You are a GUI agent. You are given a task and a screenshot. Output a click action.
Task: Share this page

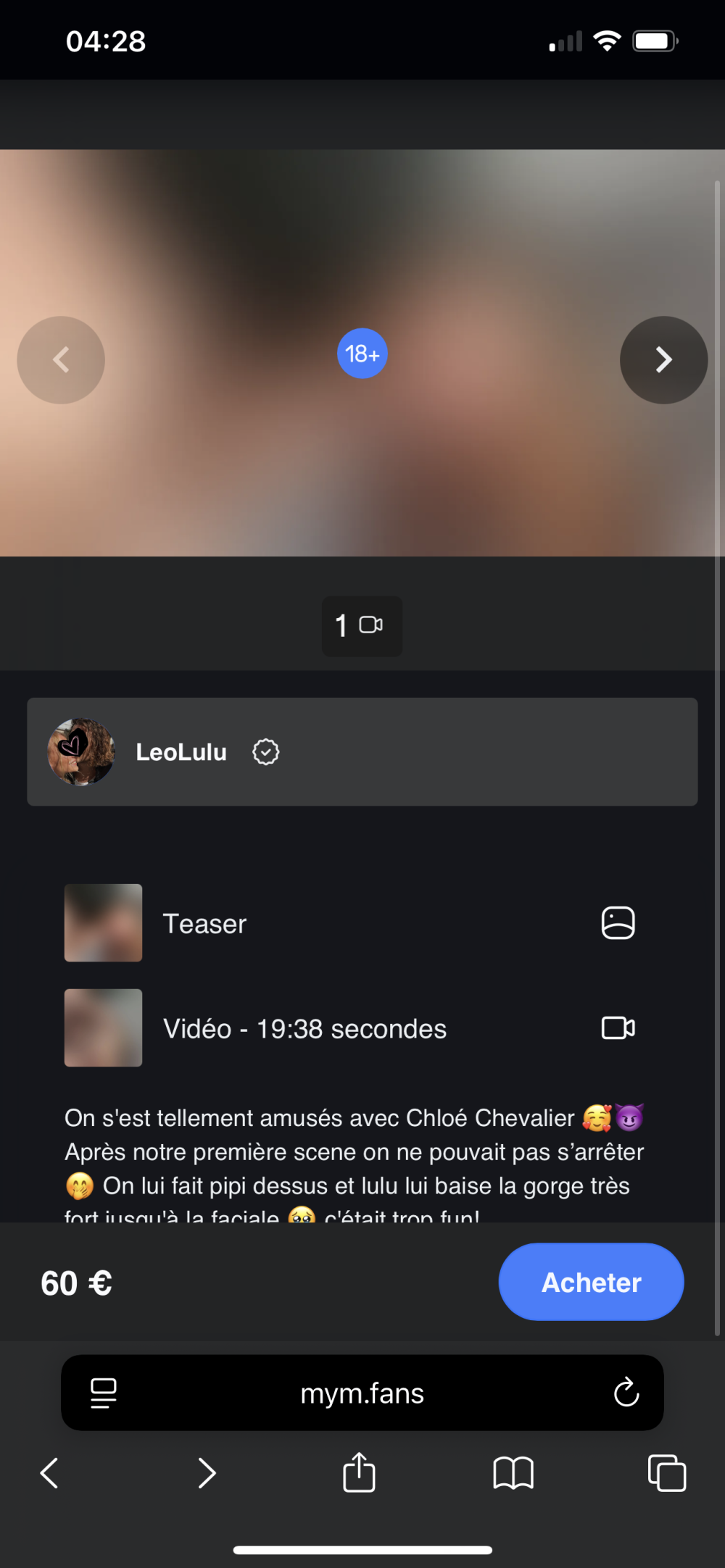[x=359, y=1473]
